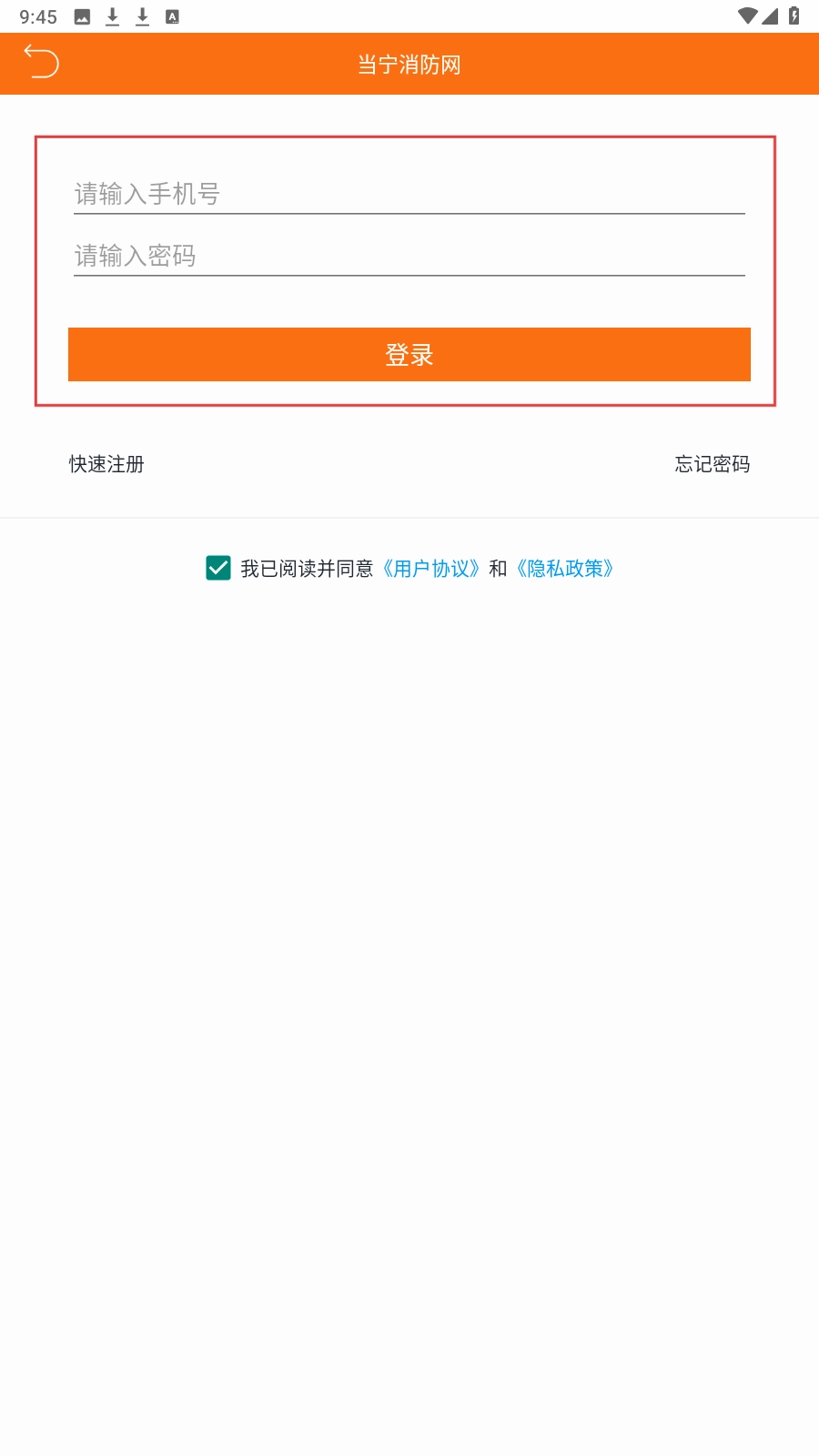819x1456 pixels.
Task: Uncheck the agreement checkbox
Action: click(x=218, y=569)
